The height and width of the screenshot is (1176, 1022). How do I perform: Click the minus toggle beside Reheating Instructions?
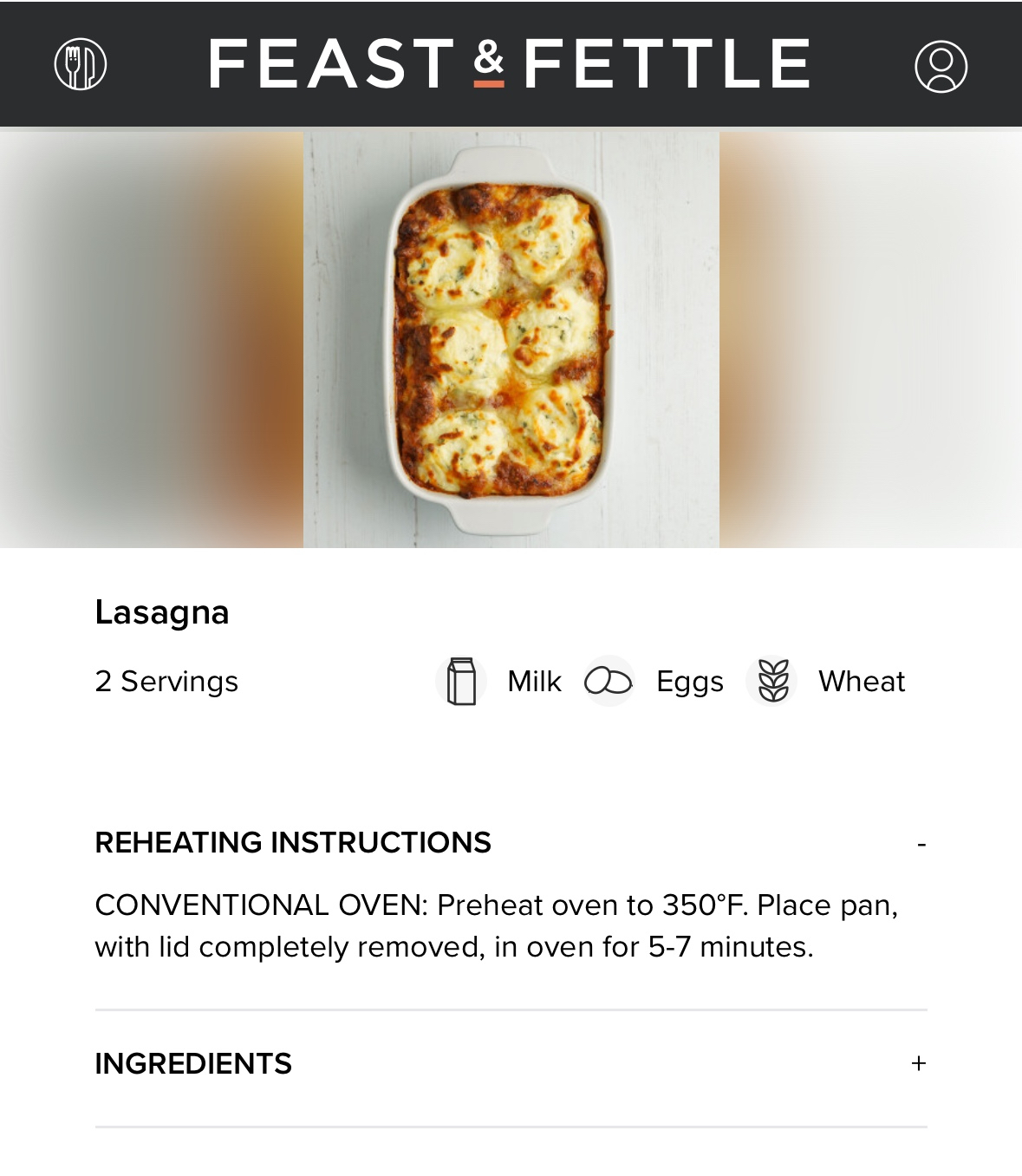coord(922,842)
